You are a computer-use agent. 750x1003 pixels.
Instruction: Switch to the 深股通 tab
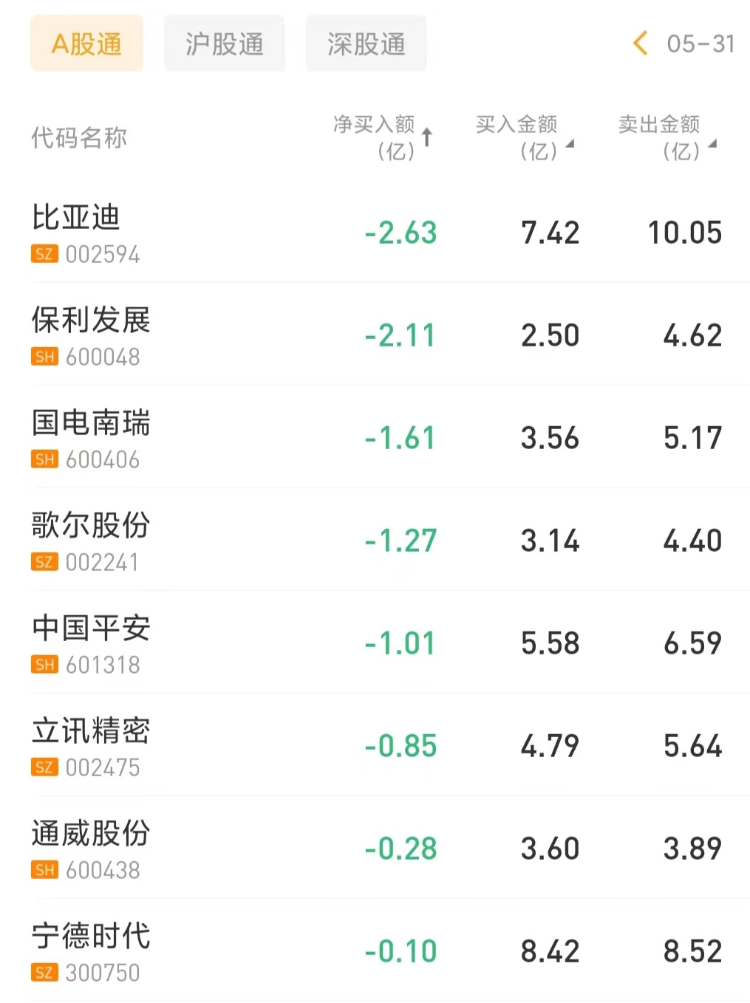coord(366,44)
